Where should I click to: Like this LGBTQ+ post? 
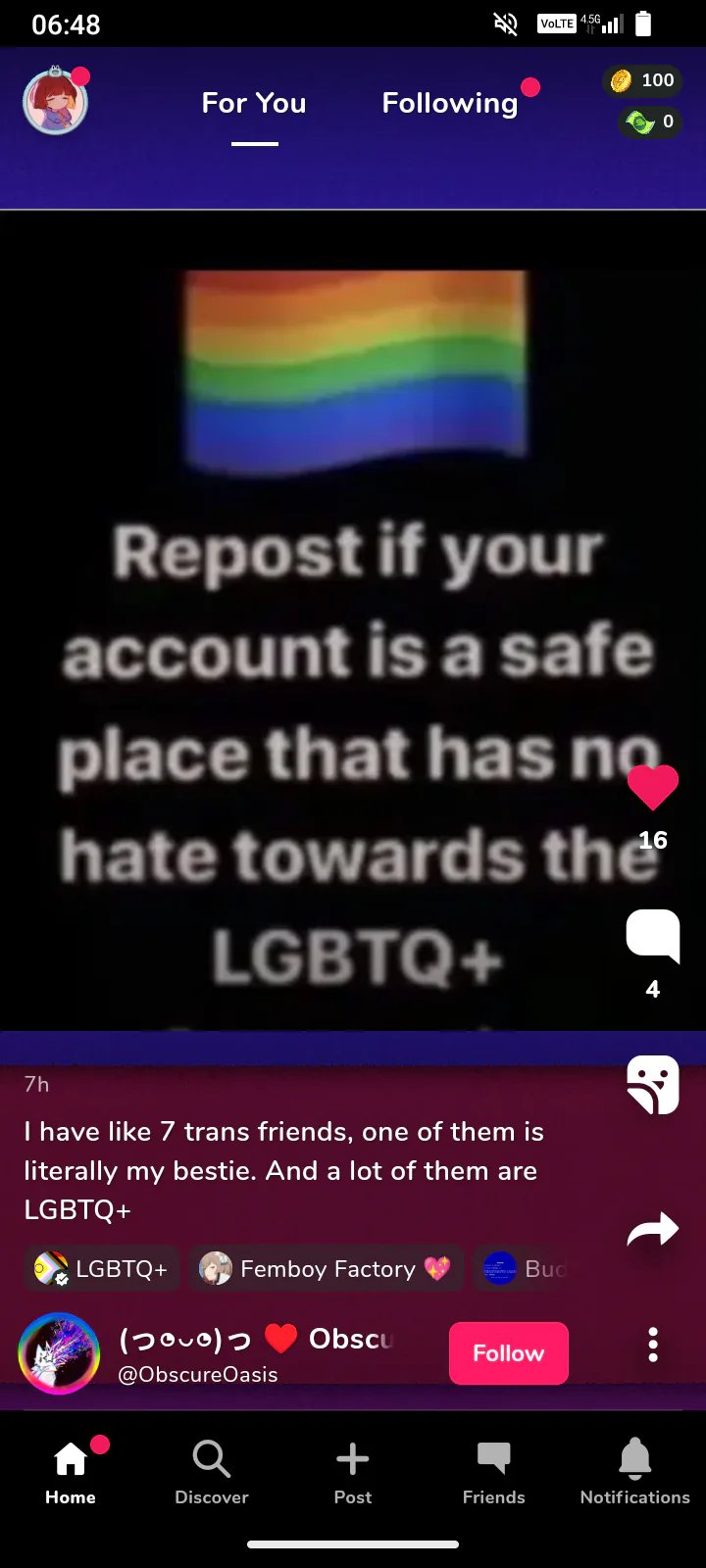pyautogui.click(x=652, y=787)
